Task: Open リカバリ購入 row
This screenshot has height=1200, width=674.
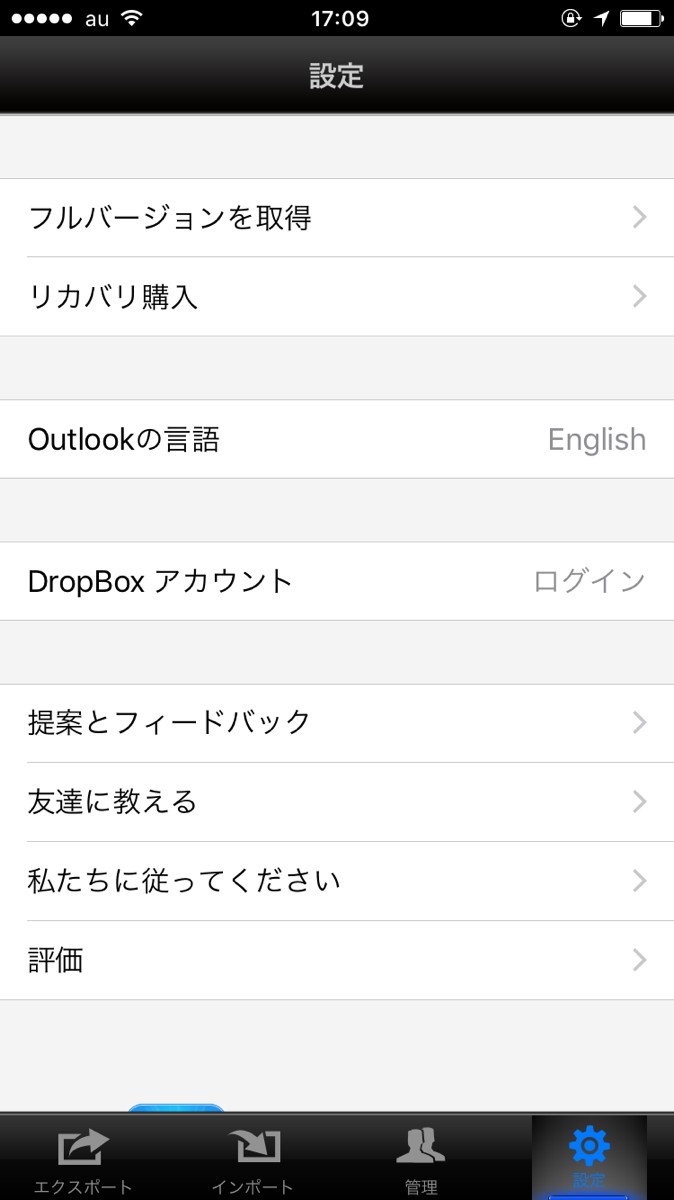Action: tap(337, 297)
